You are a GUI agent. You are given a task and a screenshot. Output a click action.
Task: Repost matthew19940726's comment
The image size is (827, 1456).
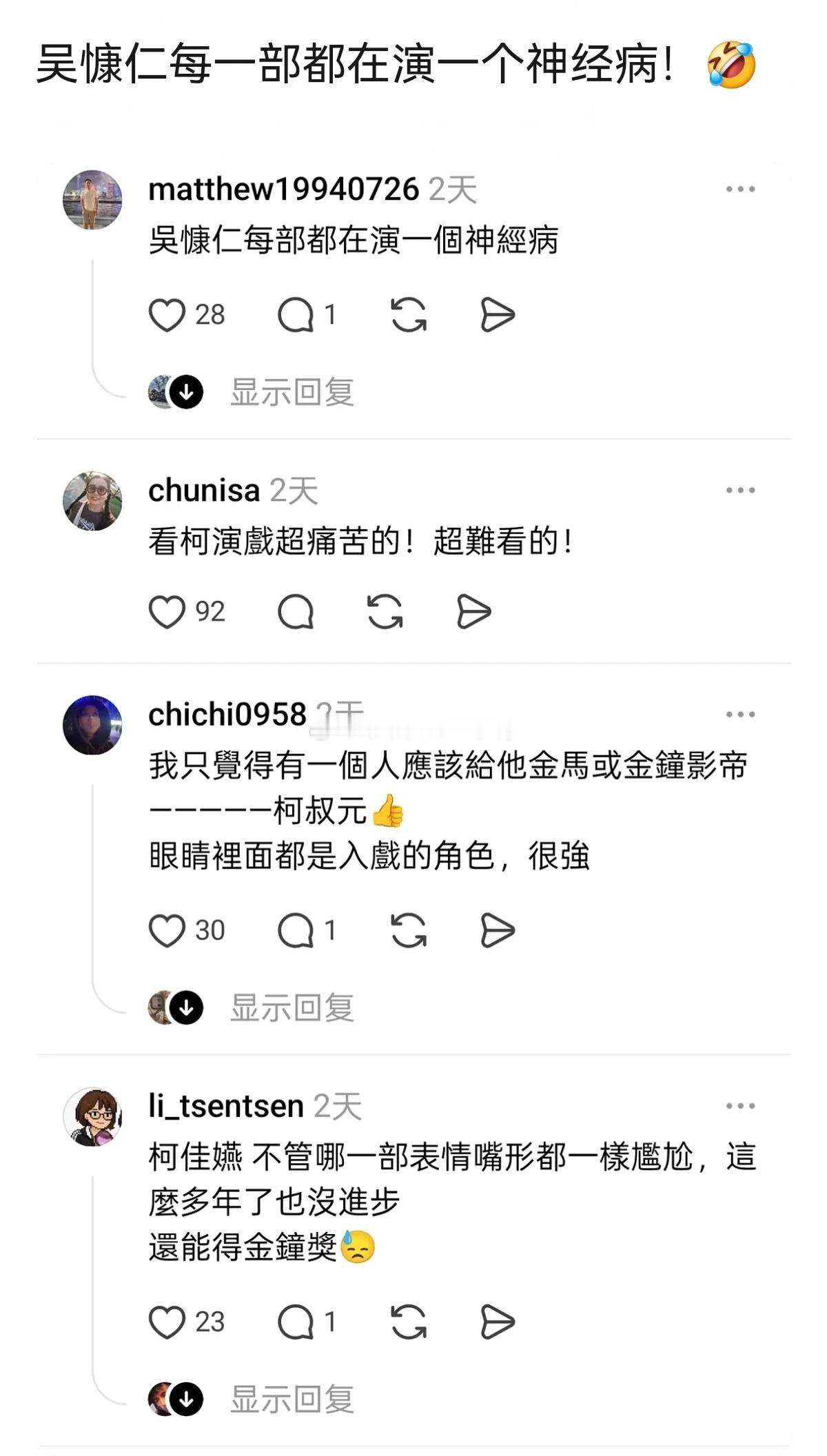click(x=409, y=315)
